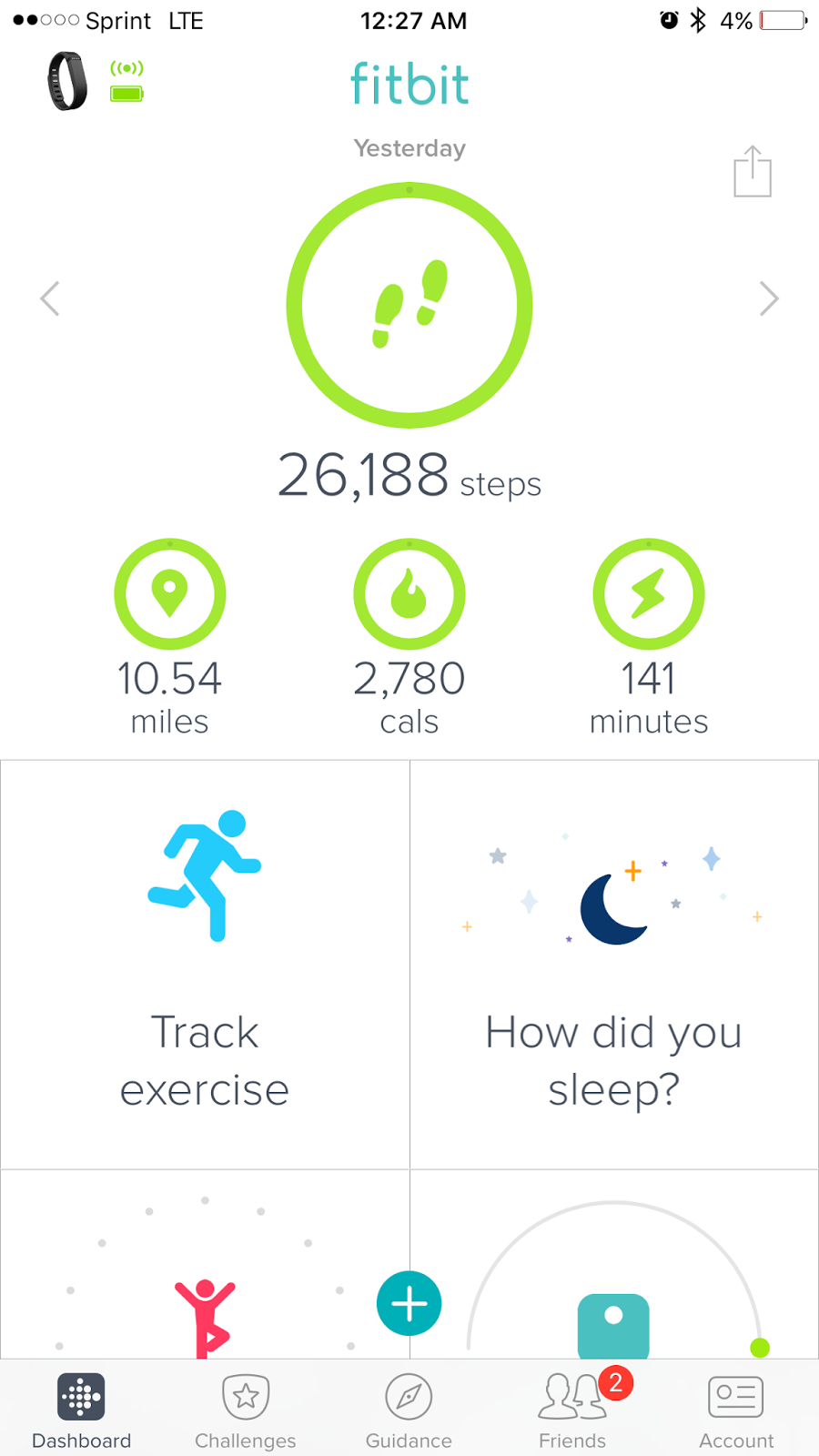Viewport: 819px width, 1456px height.
Task: Share yesterday's activity stats
Action: [752, 172]
